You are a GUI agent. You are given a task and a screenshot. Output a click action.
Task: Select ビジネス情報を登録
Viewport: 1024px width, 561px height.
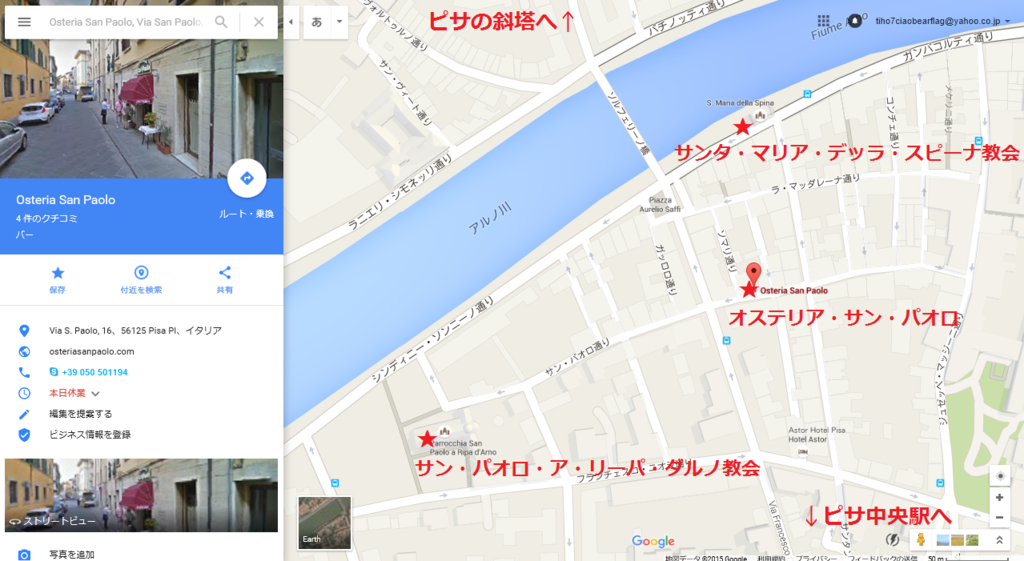click(90, 435)
